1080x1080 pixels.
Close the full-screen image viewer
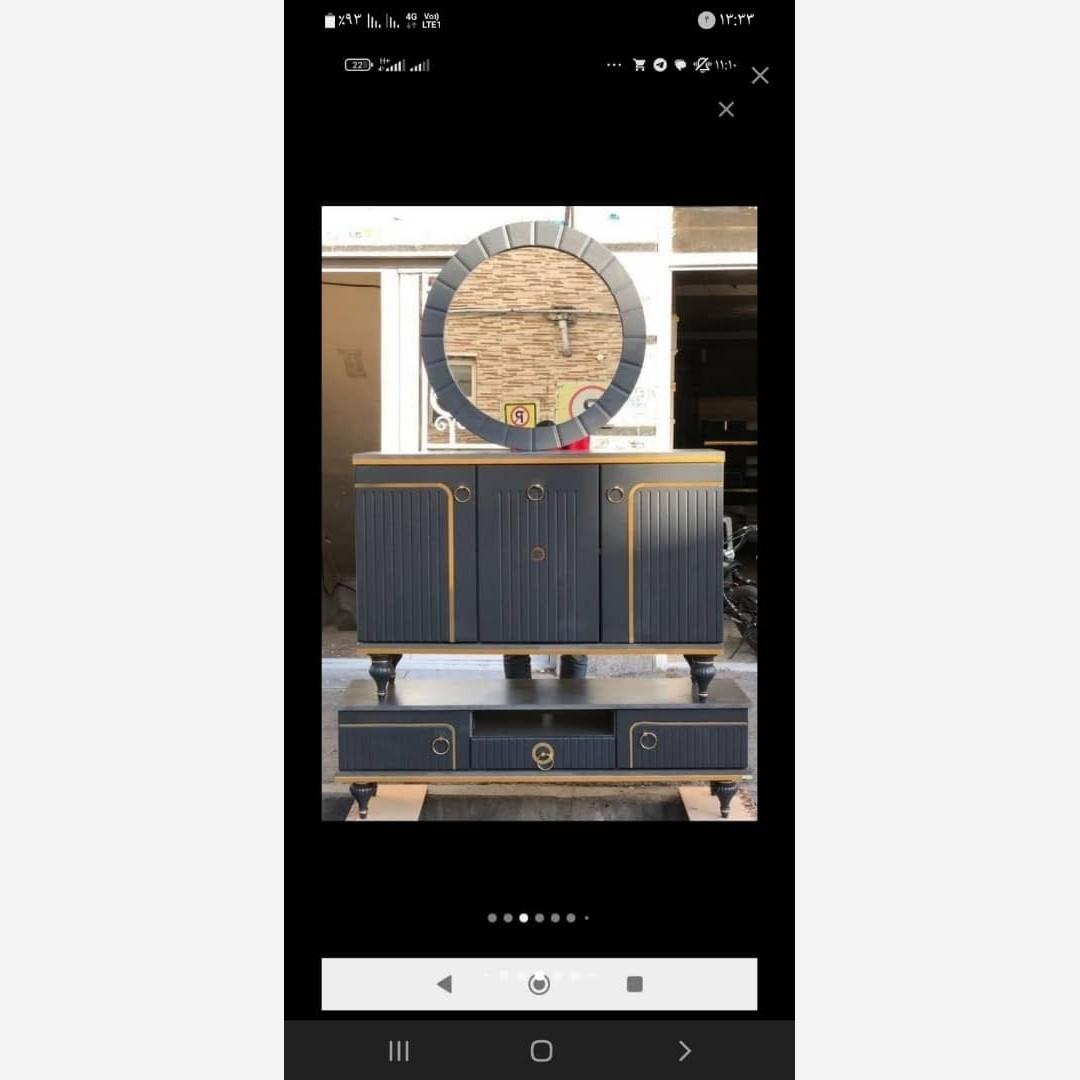coord(760,76)
